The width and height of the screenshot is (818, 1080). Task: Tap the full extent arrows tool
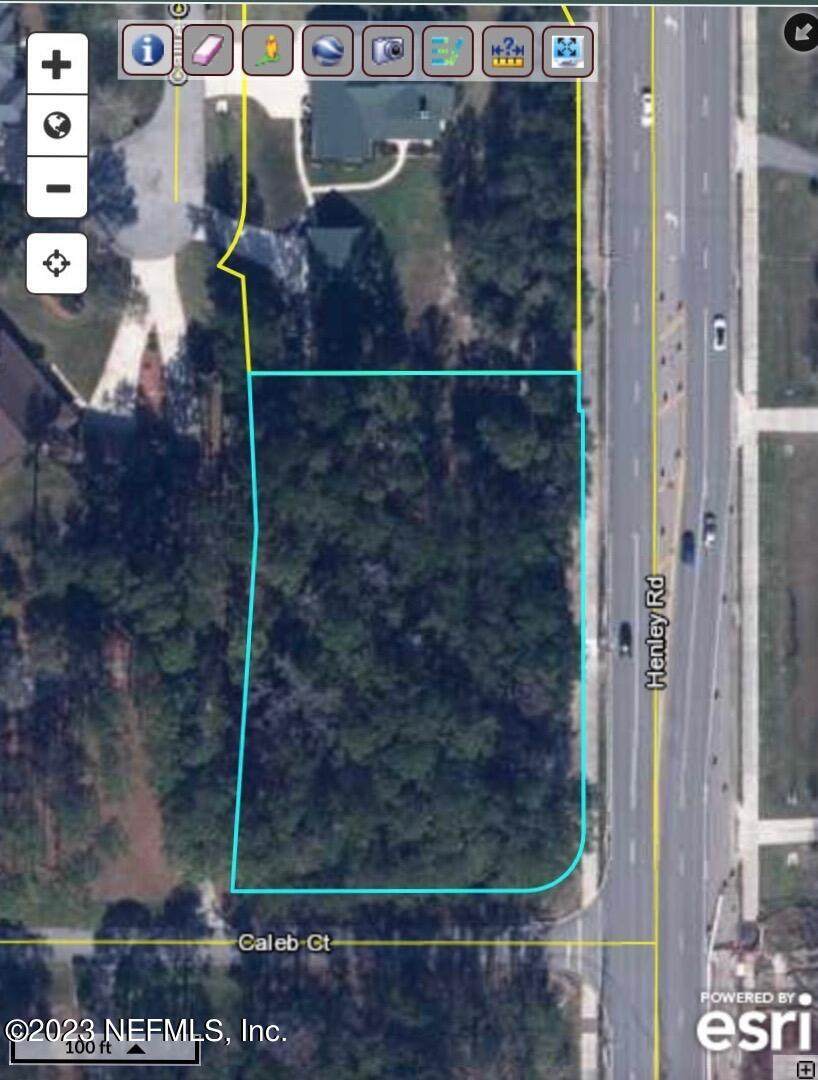pyautogui.click(x=568, y=50)
